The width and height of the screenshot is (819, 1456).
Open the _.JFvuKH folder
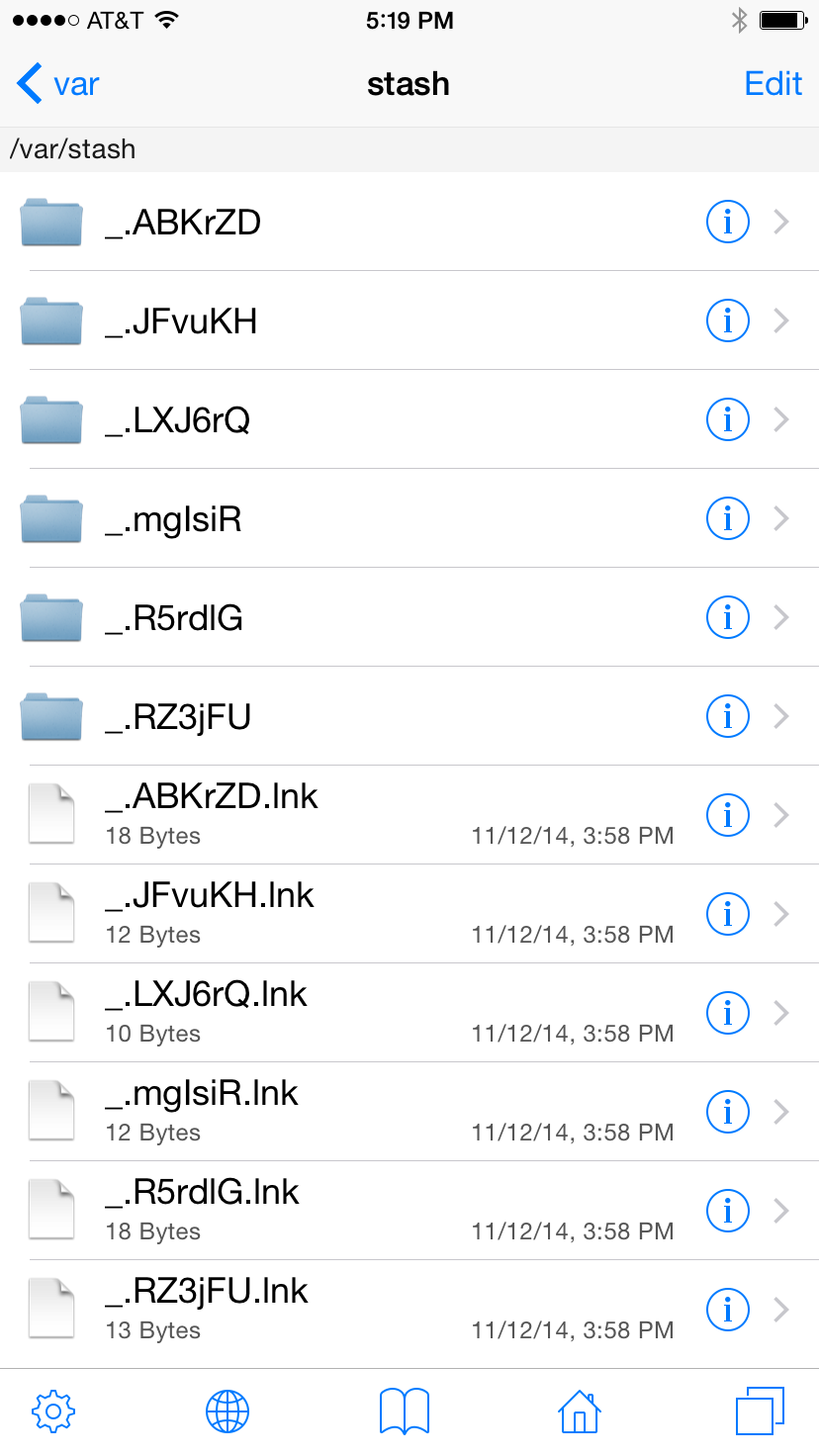(409, 320)
